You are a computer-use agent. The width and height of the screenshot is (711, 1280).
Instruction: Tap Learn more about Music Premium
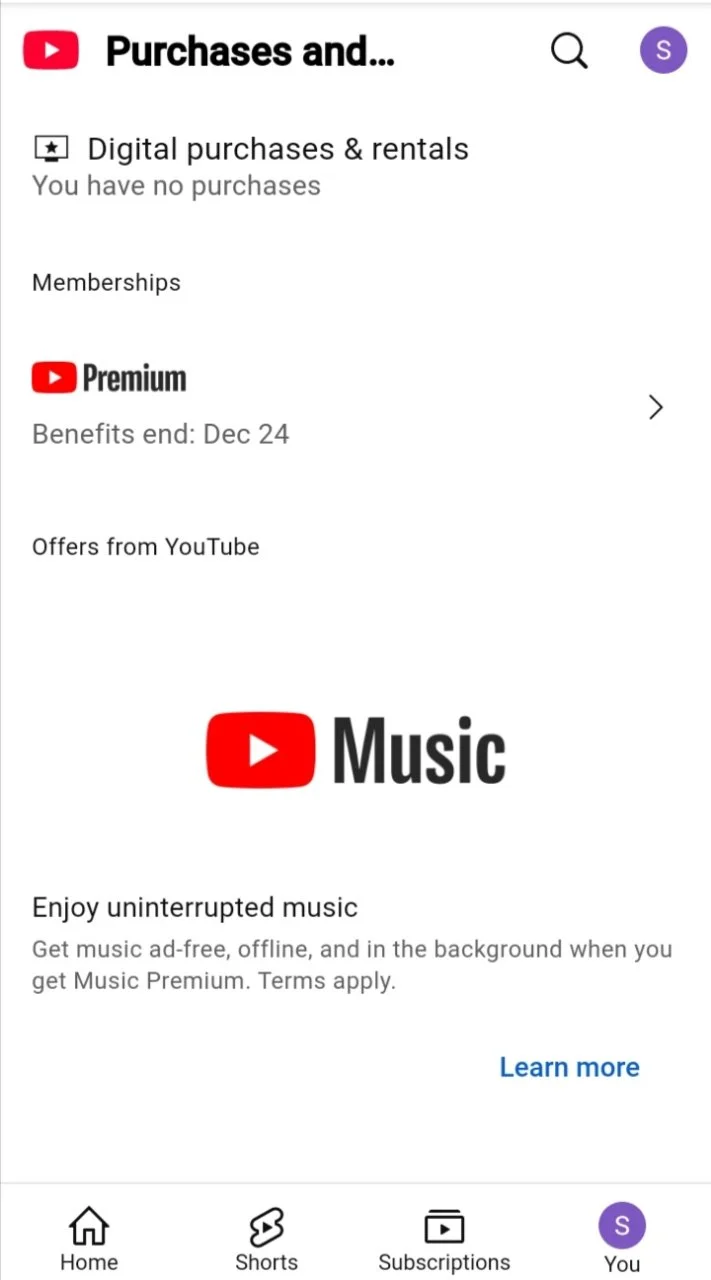click(569, 1067)
